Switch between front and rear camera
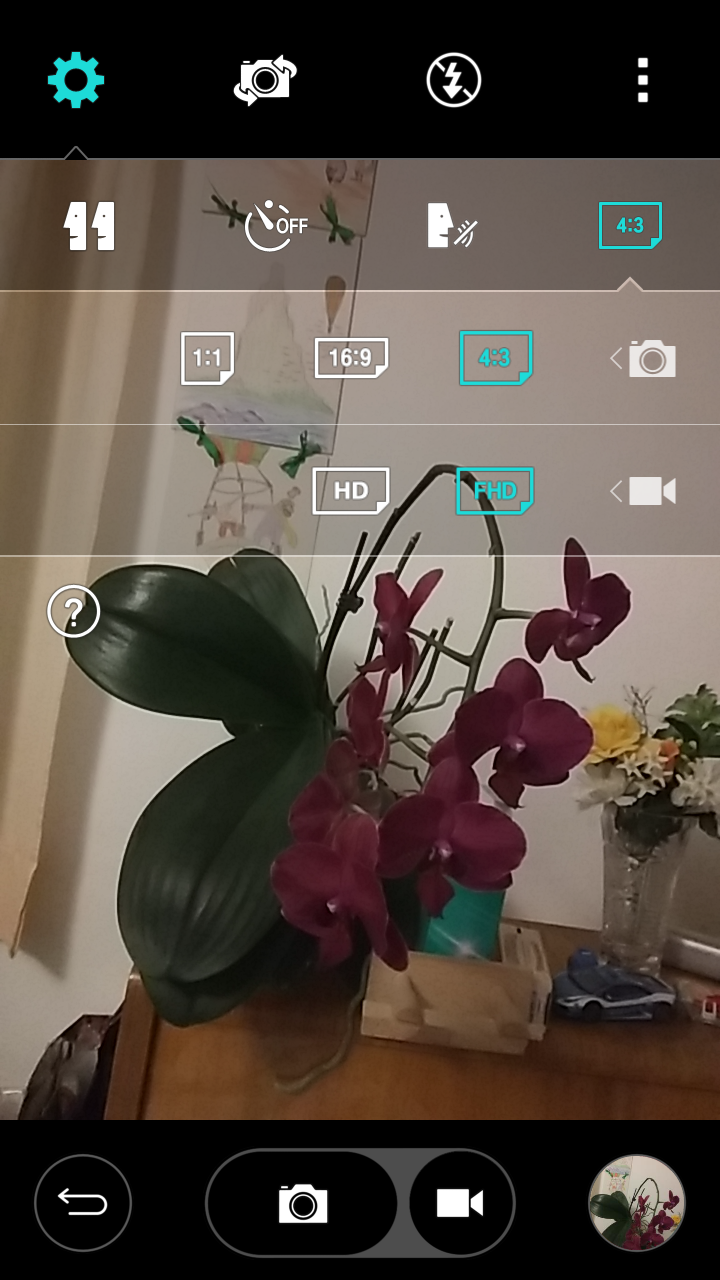Viewport: 720px width, 1280px height. (265, 80)
